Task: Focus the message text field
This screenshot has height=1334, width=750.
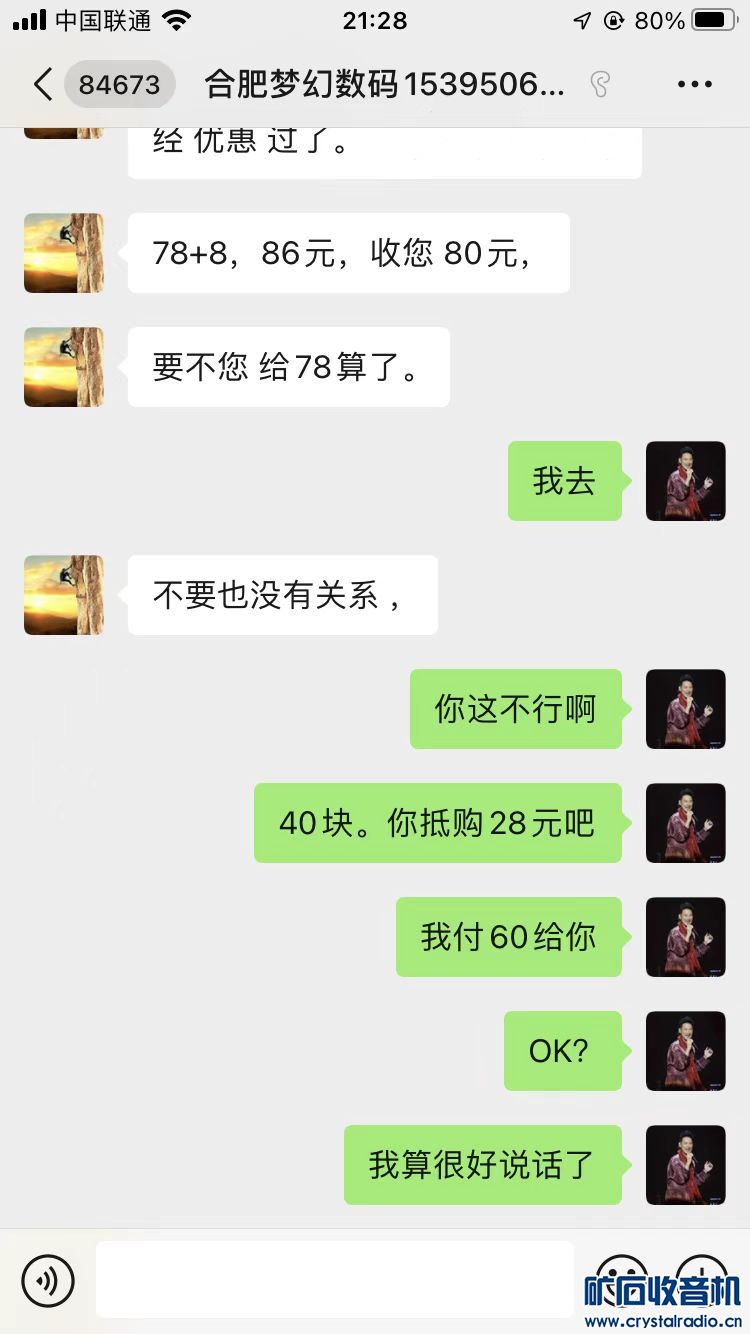Action: point(335,1279)
